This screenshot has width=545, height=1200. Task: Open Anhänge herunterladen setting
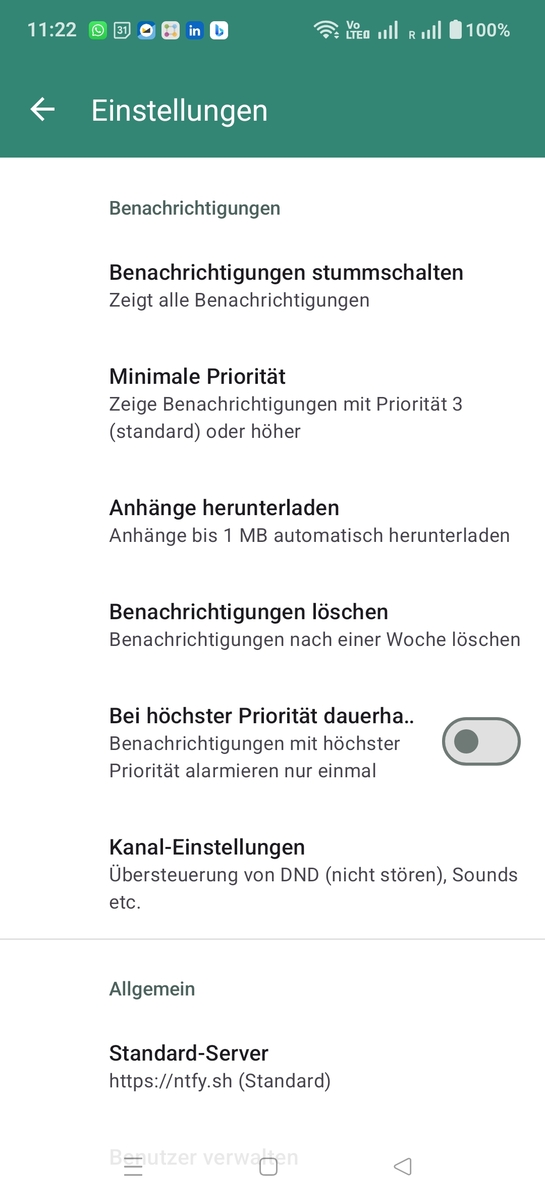pyautogui.click(x=272, y=521)
